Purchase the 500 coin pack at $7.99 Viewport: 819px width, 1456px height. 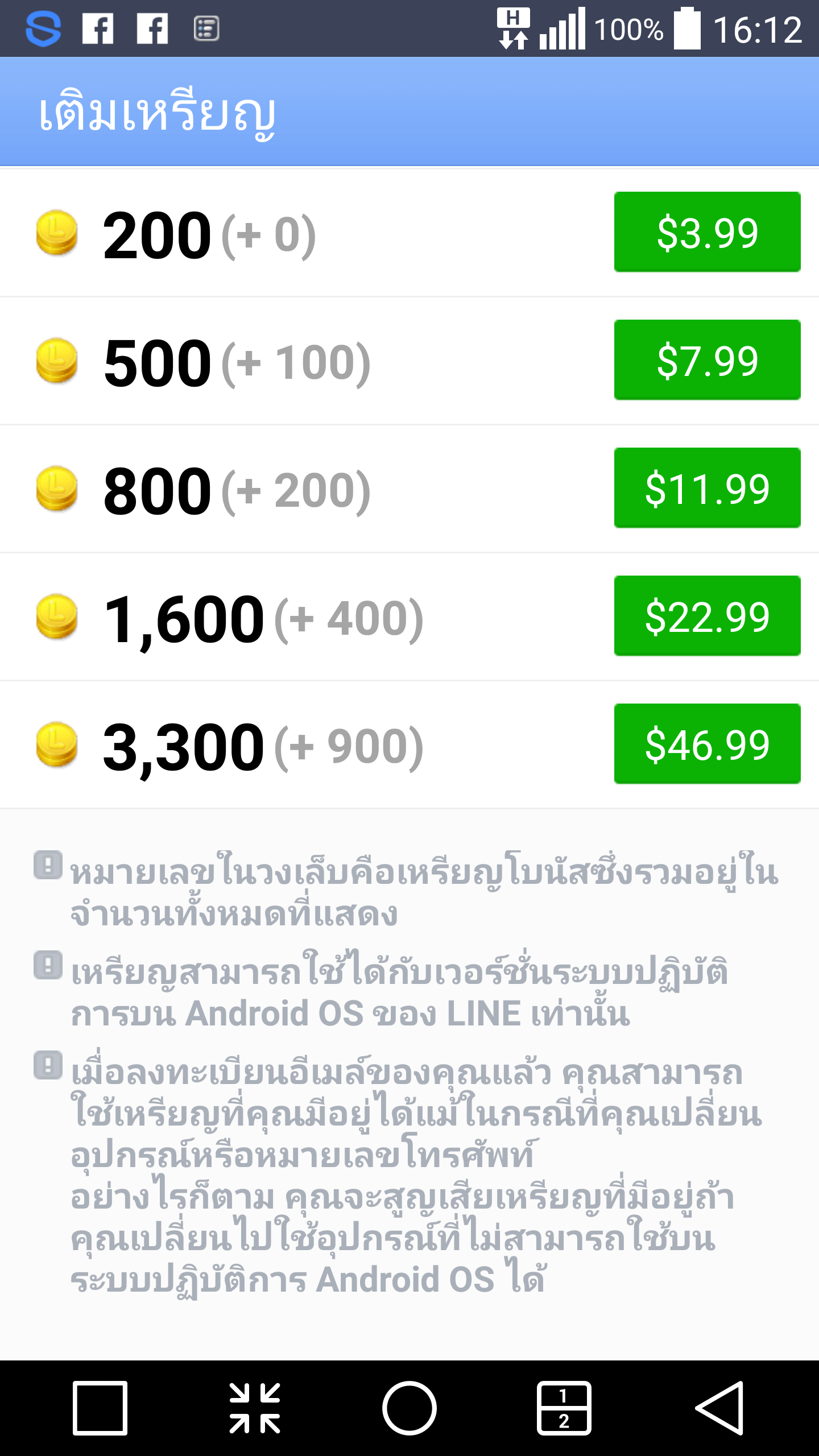(707, 360)
